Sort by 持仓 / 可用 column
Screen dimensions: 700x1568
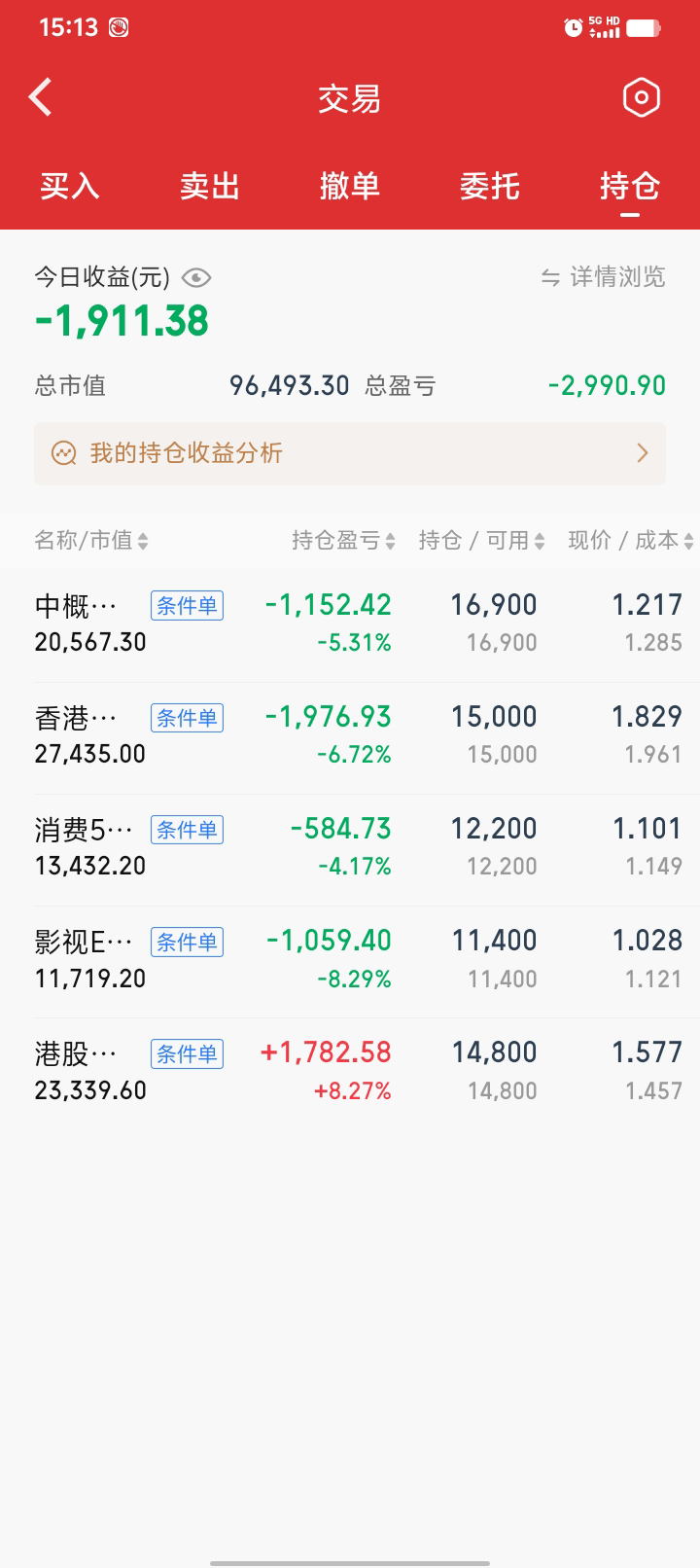coord(481,541)
